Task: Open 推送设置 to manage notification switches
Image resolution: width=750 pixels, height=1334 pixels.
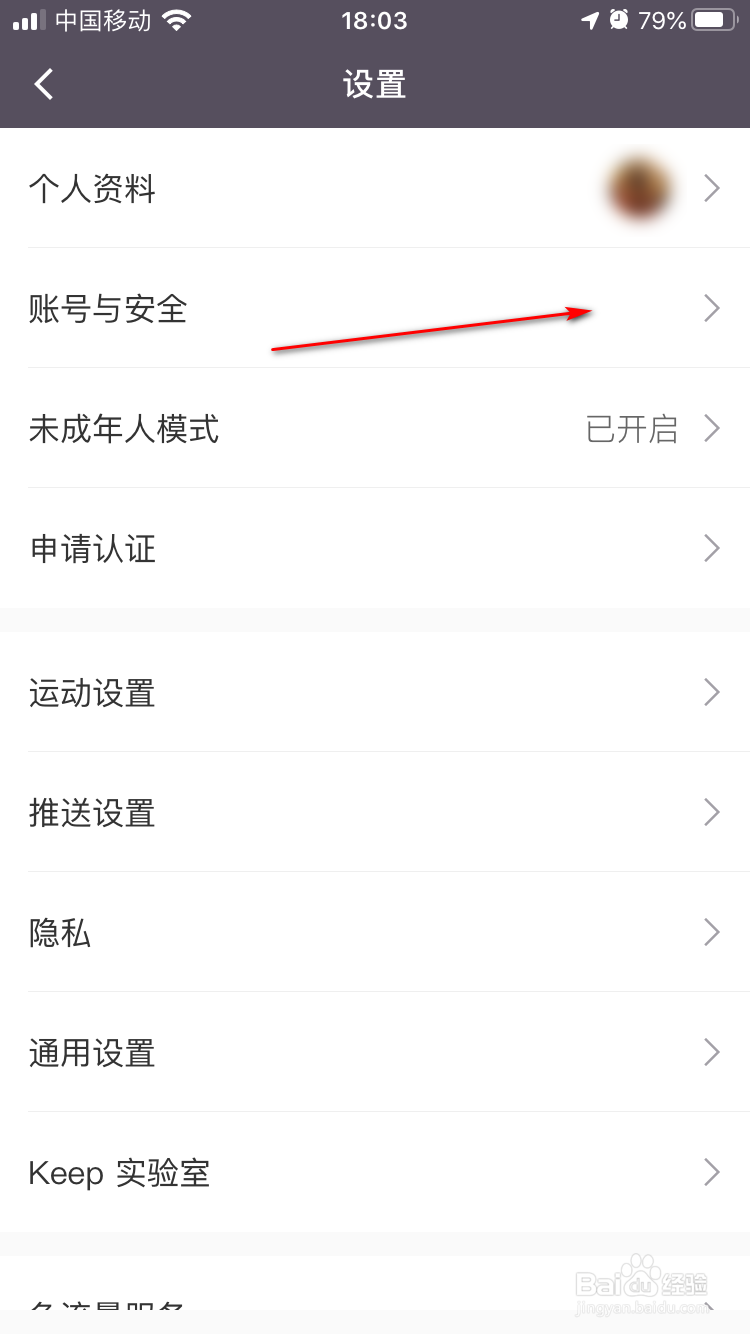Action: click(375, 813)
